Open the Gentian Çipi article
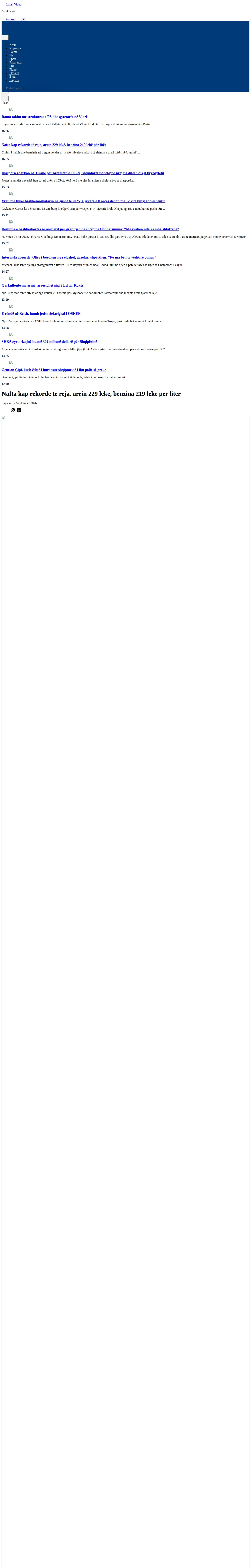 pyautogui.click(x=54, y=369)
